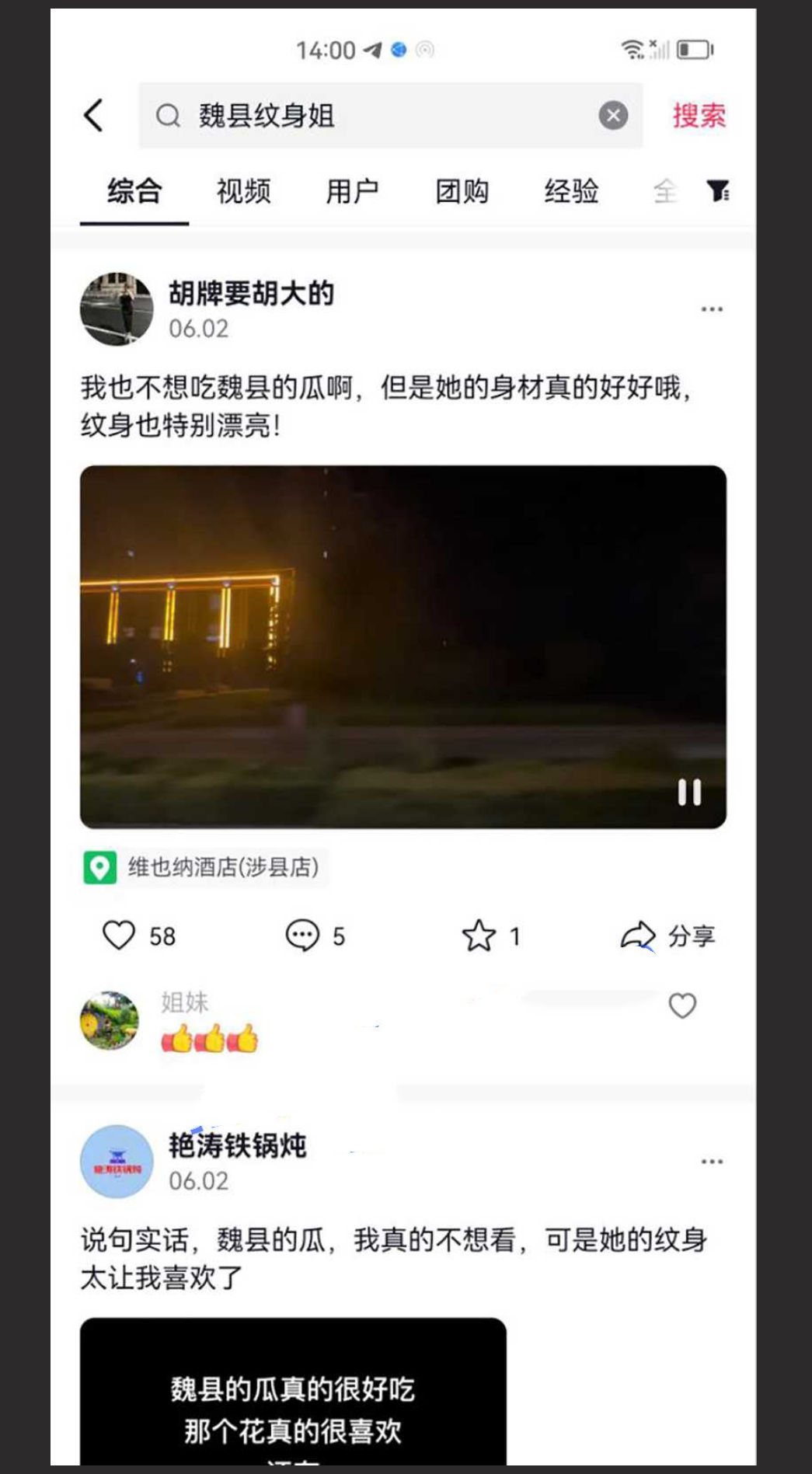Tap the 搜索 button to search
This screenshot has height=1474, width=812.
pyautogui.click(x=697, y=116)
